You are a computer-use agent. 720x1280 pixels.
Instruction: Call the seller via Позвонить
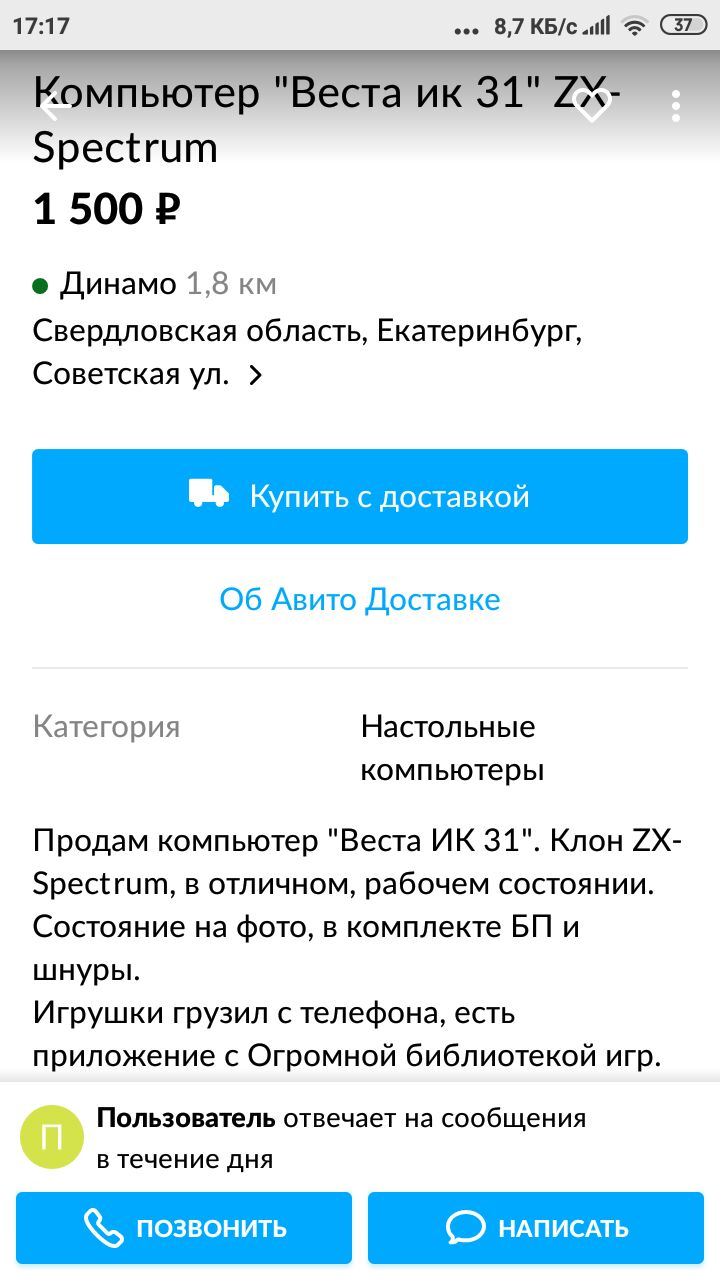click(x=184, y=1228)
